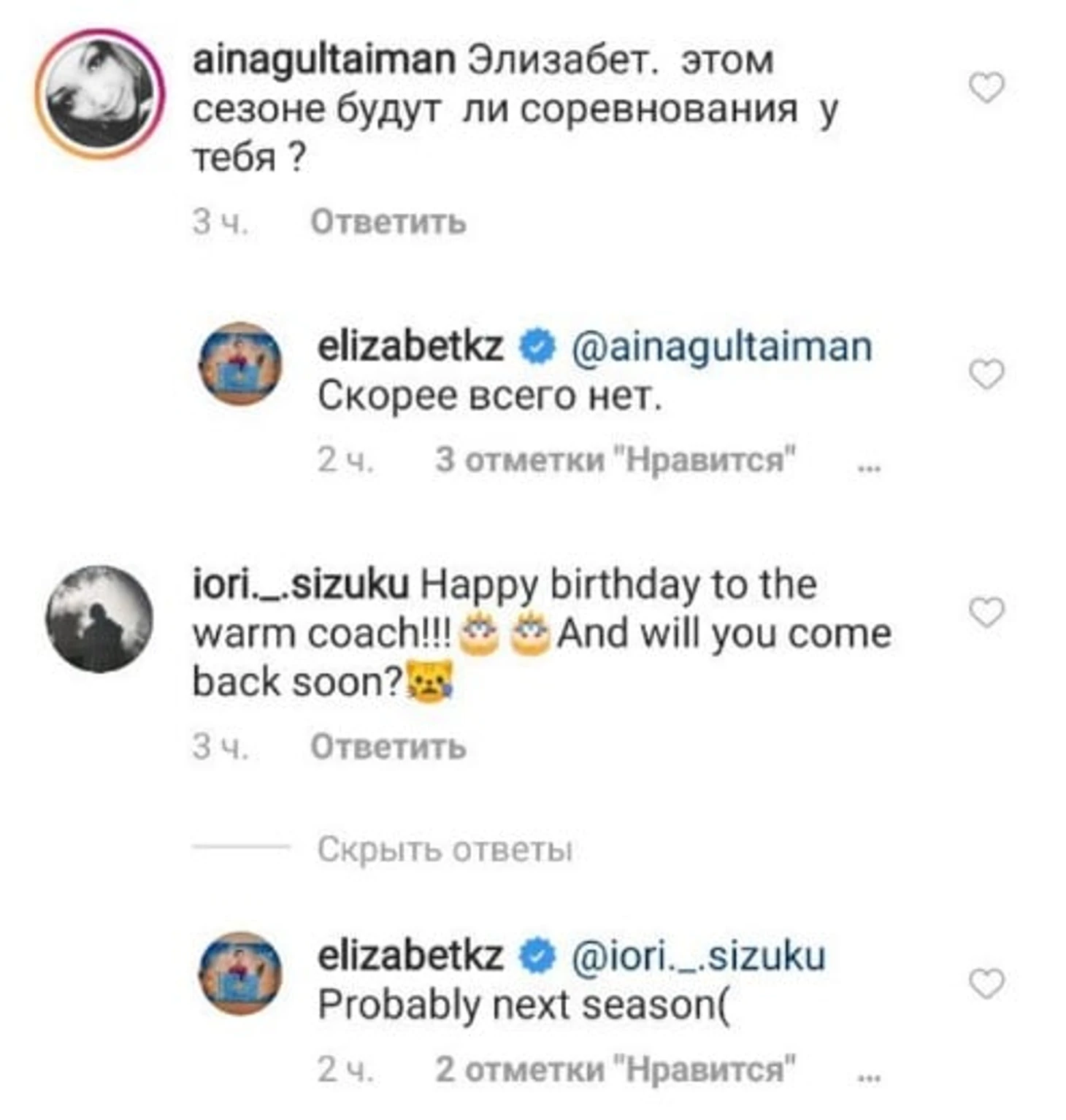The width and height of the screenshot is (1066, 1120).
Task: Open the @iori._.sizuku mention link
Action: pos(698,956)
